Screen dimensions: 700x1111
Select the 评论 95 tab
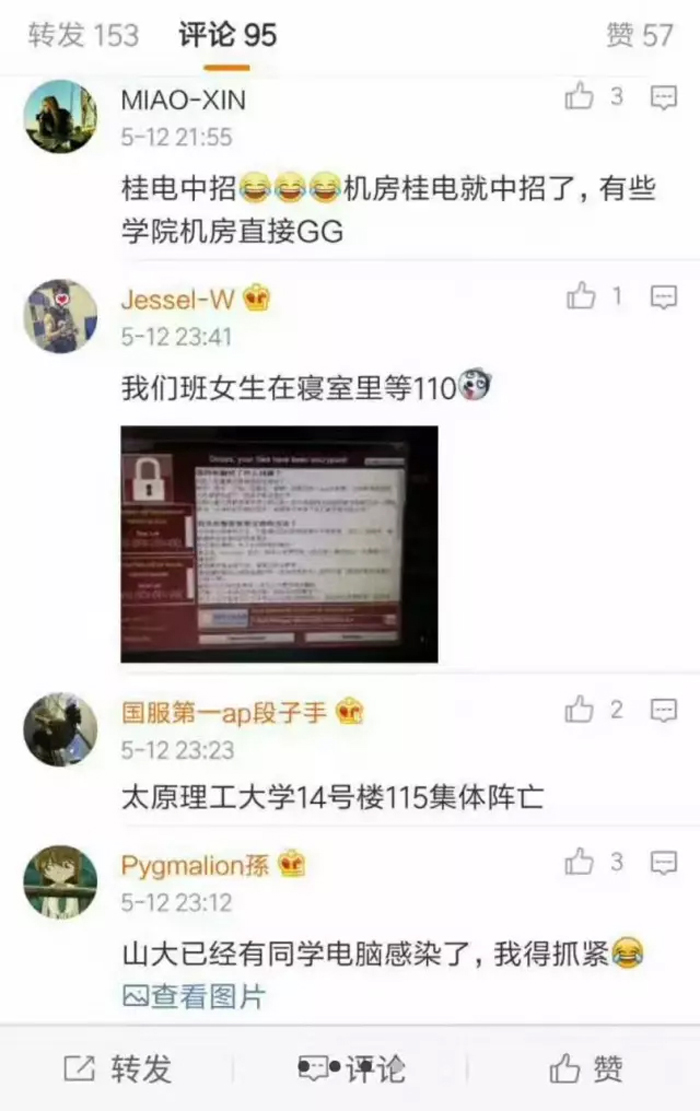[227, 35]
